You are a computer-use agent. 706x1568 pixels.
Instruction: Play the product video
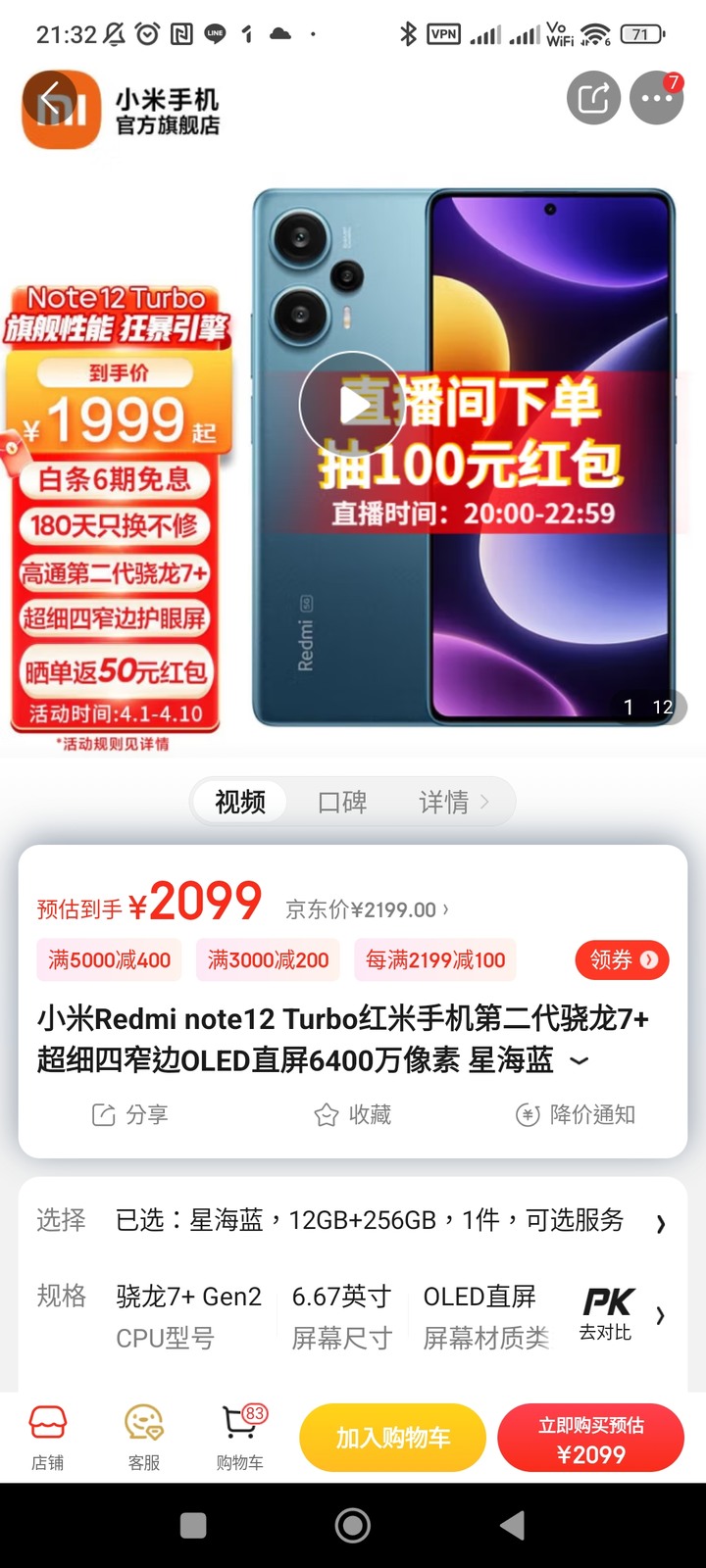[x=351, y=404]
